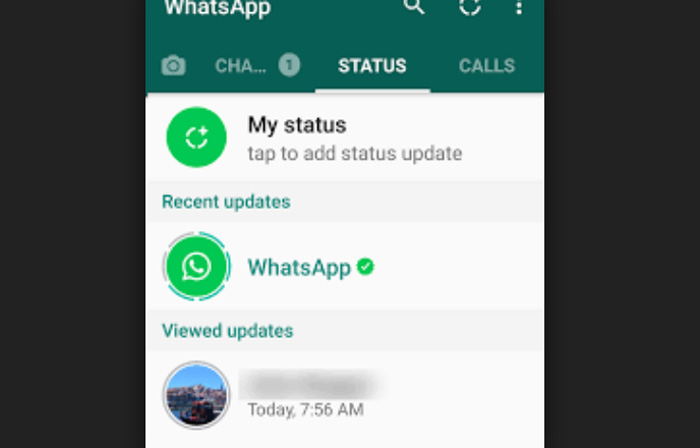The image size is (700, 448).
Task: Open the camera tab
Action: pos(174,66)
